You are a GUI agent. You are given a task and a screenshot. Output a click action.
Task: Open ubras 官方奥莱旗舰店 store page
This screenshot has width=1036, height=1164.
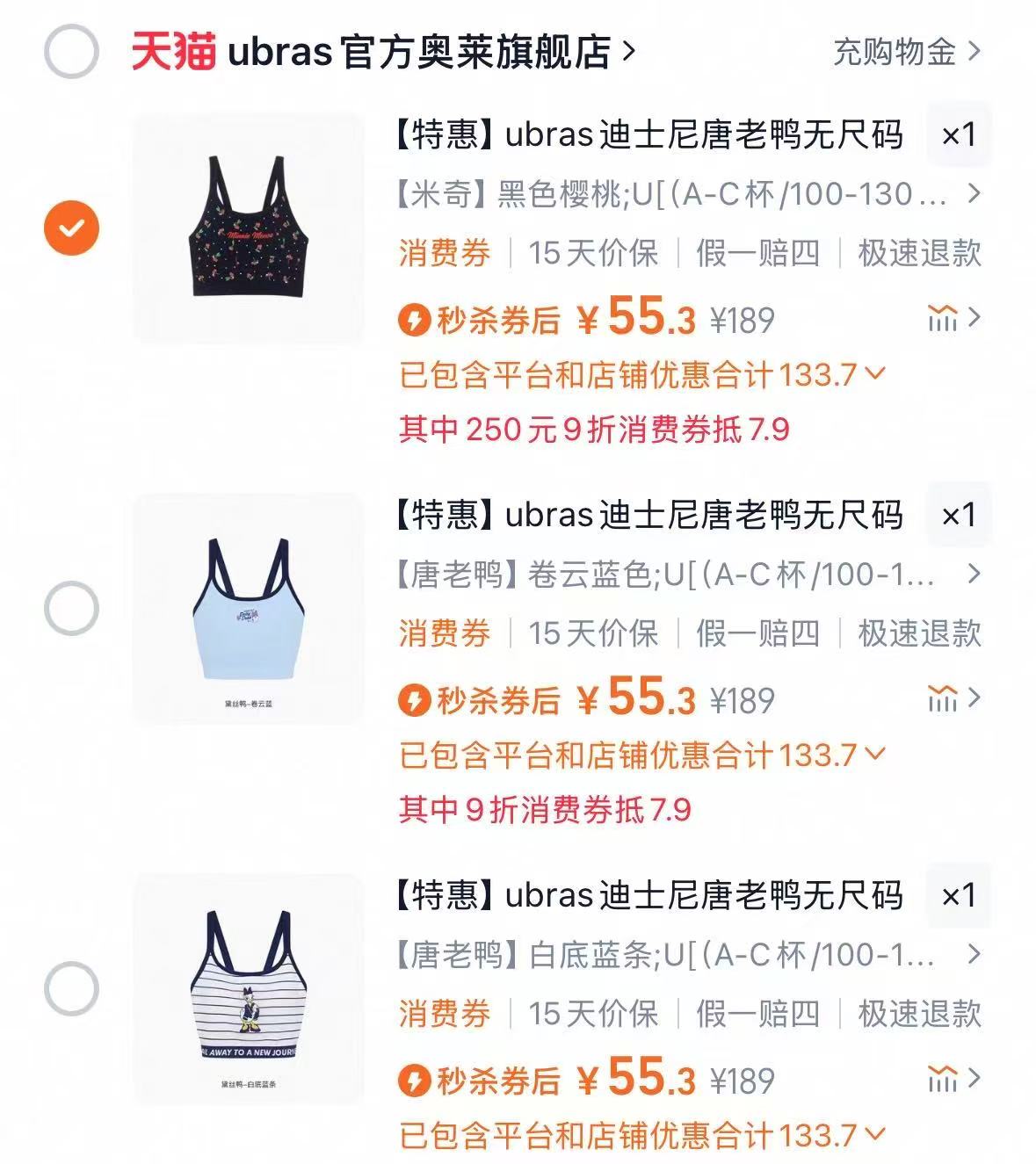[x=418, y=52]
